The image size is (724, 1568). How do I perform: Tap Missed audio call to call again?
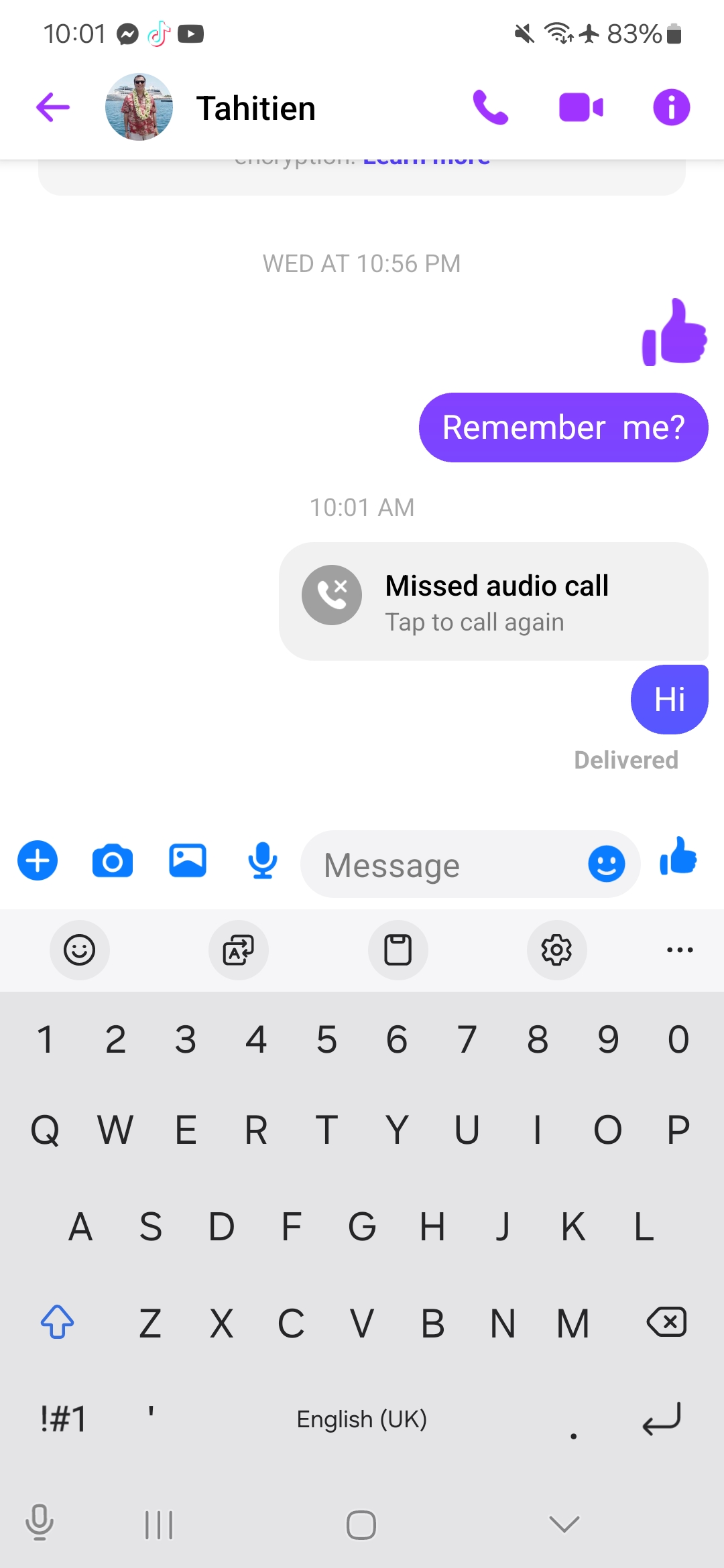(x=493, y=601)
